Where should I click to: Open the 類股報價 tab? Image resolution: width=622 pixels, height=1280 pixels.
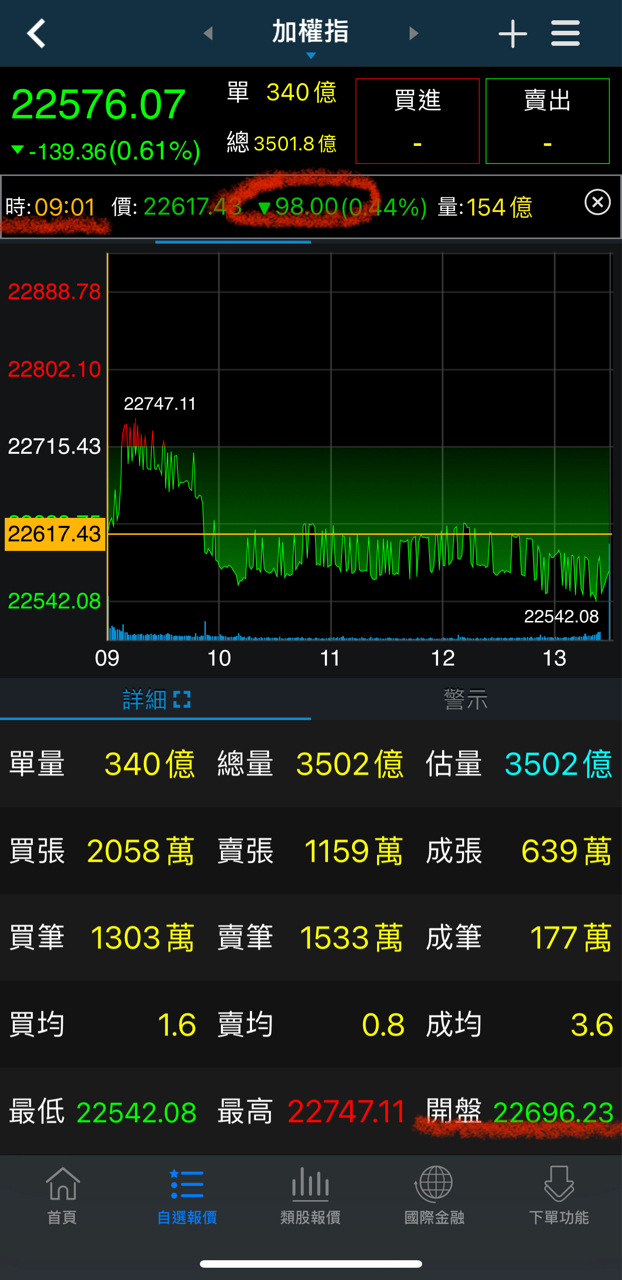tap(311, 1196)
